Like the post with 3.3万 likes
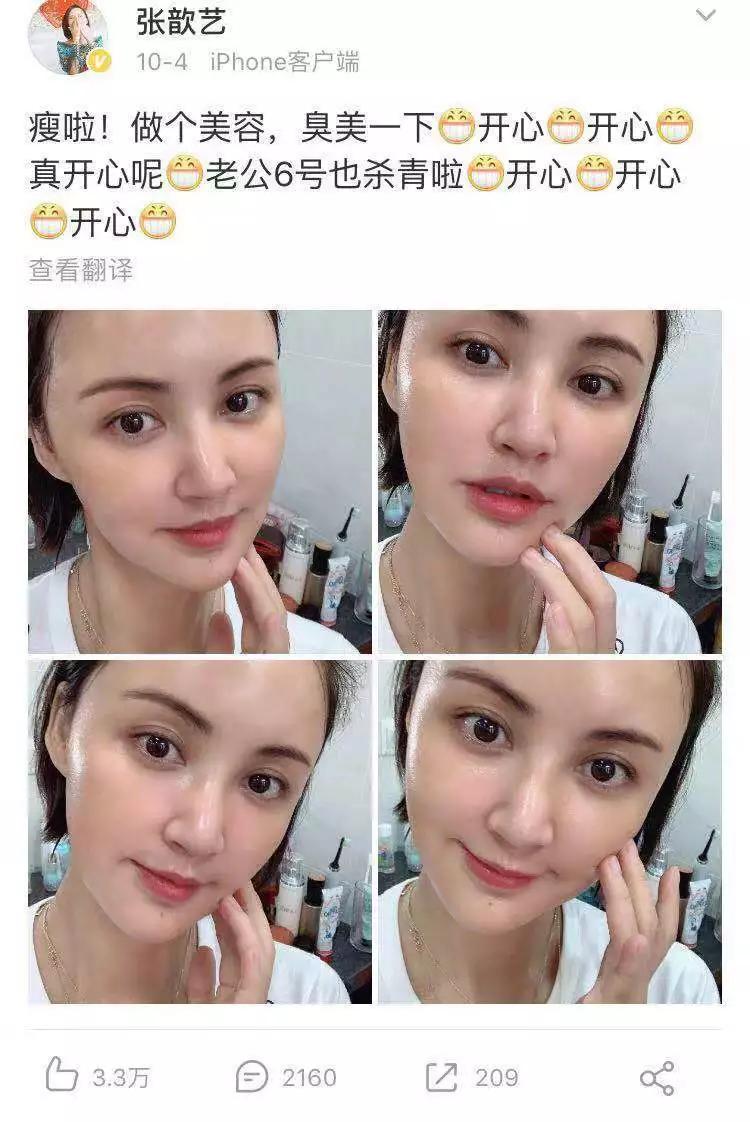 pos(63,1077)
